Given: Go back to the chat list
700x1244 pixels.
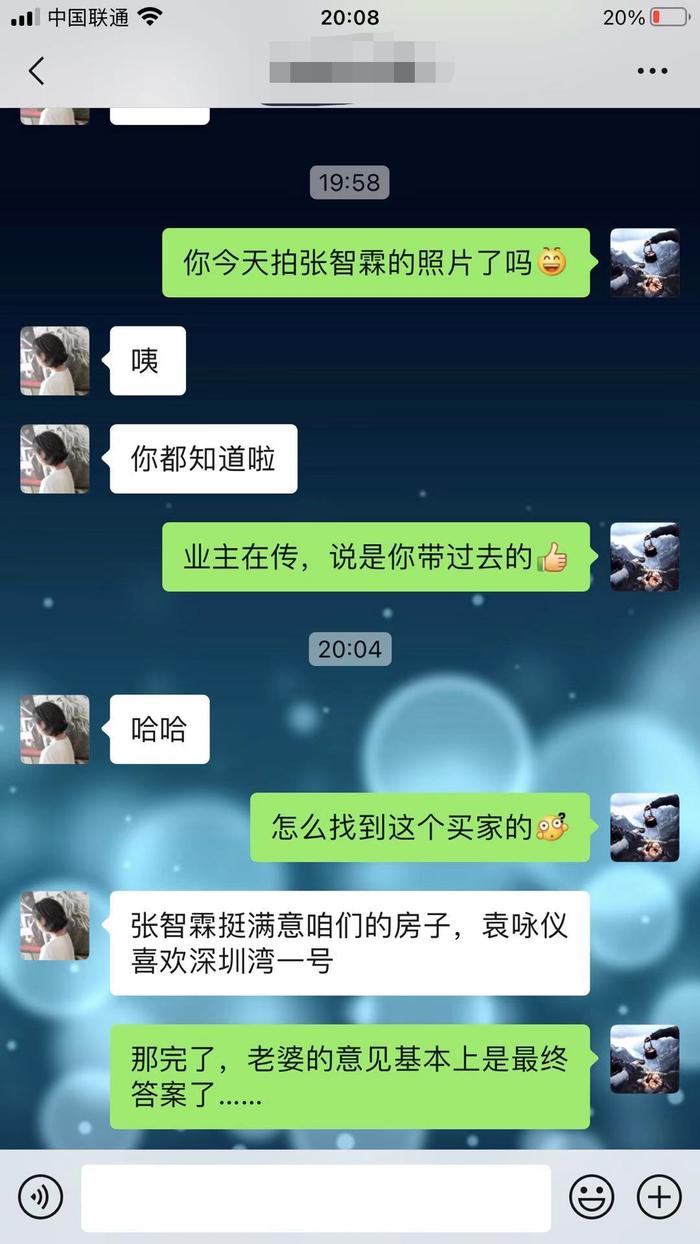Looking at the screenshot, I should tap(37, 71).
